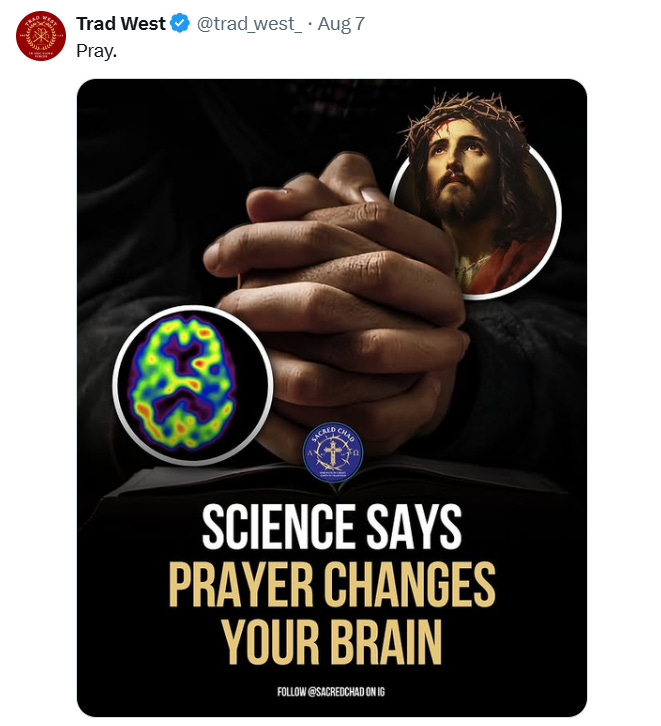Open the @trad_west_ handle link
661x726 pixels.
point(249,24)
